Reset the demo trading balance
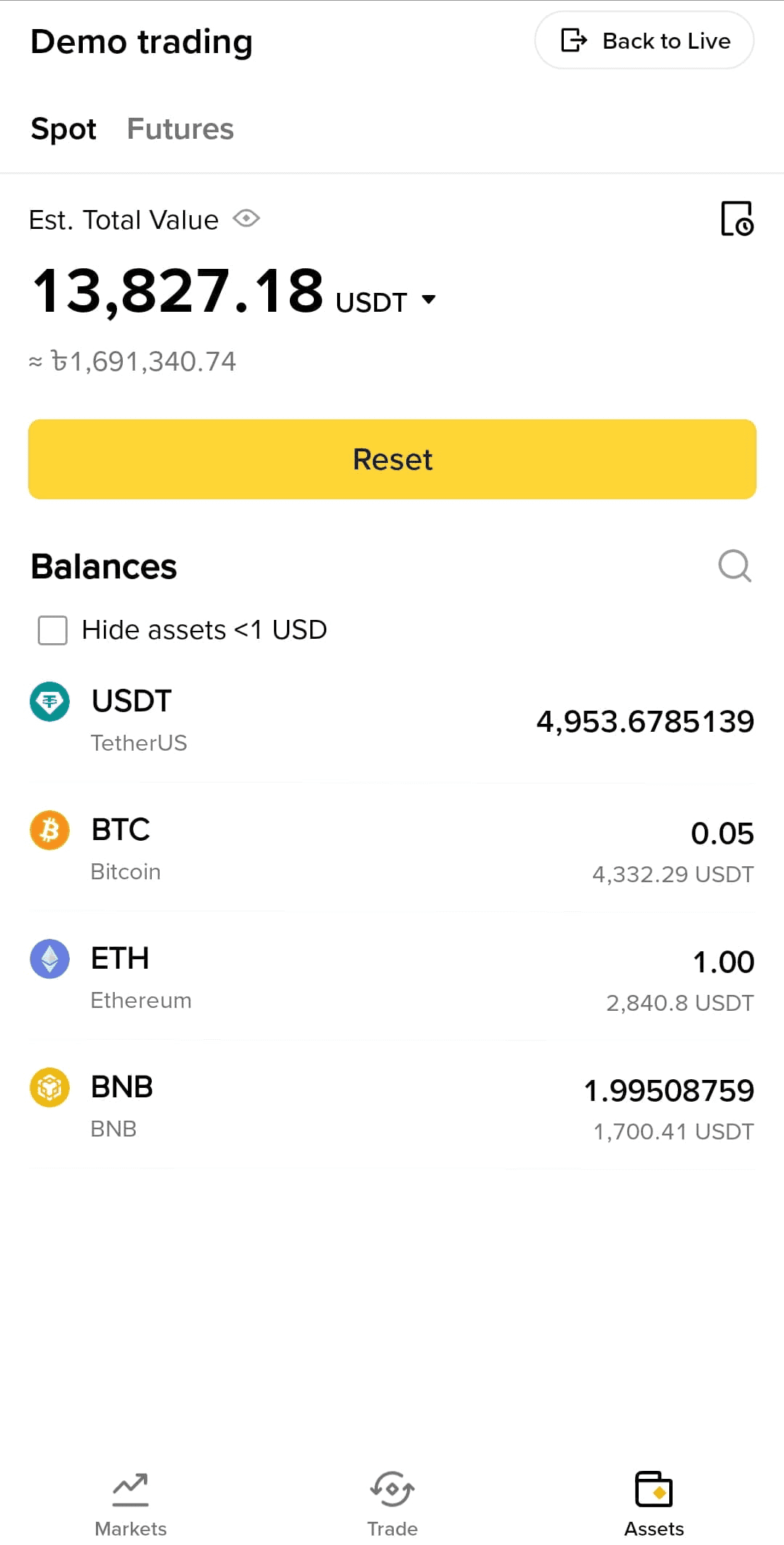 [x=392, y=459]
